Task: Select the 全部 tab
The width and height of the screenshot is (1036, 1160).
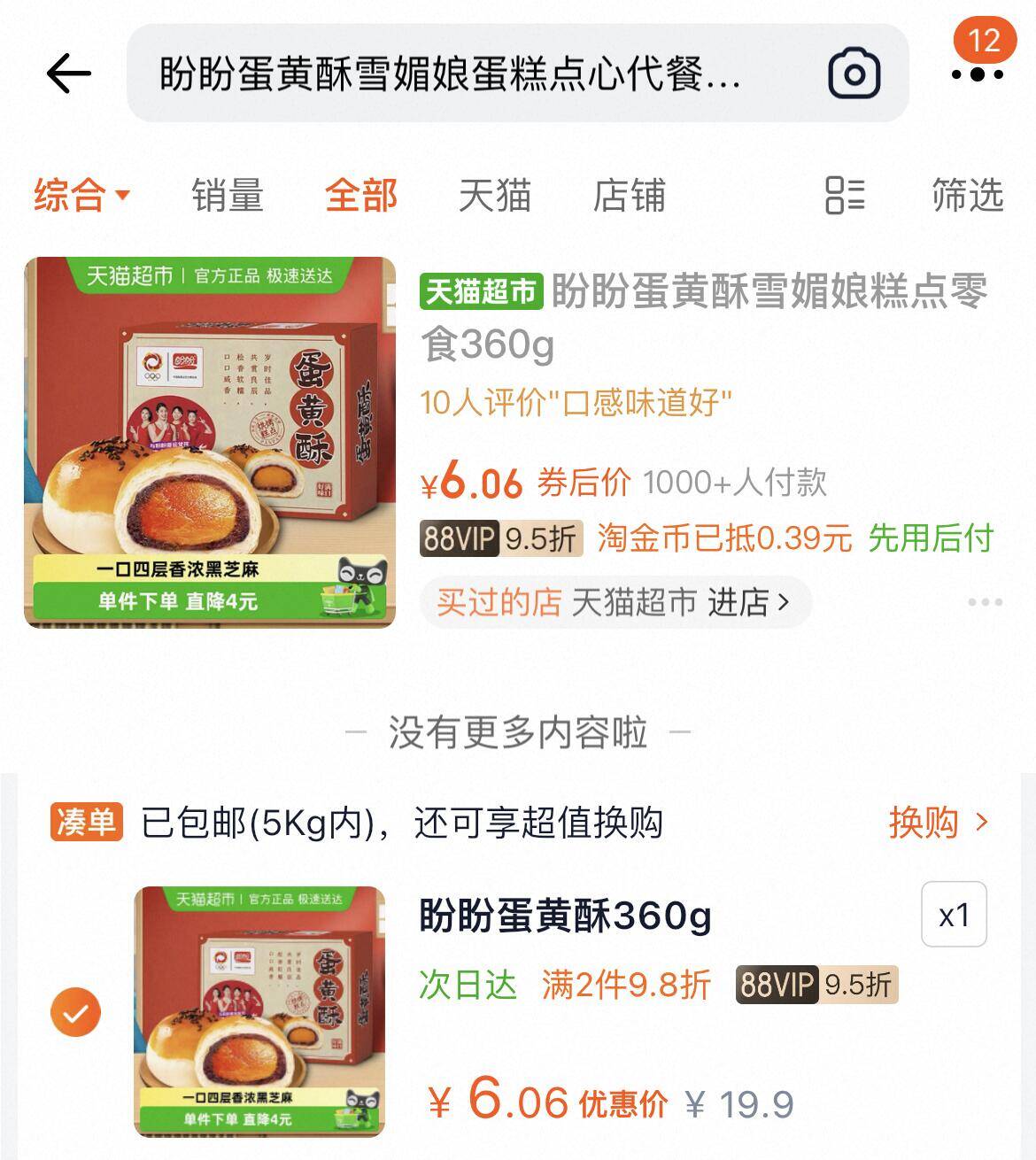Action: click(360, 195)
